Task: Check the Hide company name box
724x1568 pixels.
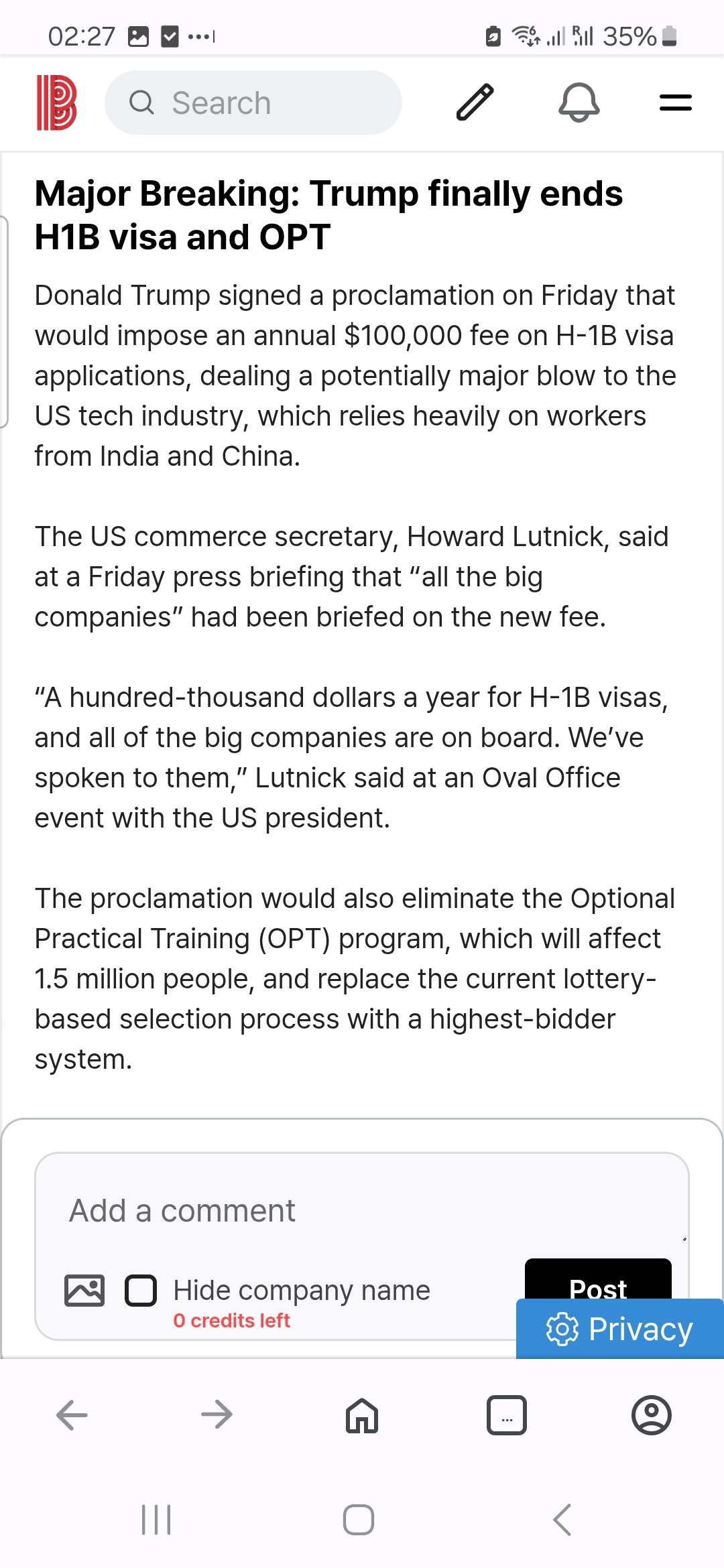Action: coord(141,1290)
